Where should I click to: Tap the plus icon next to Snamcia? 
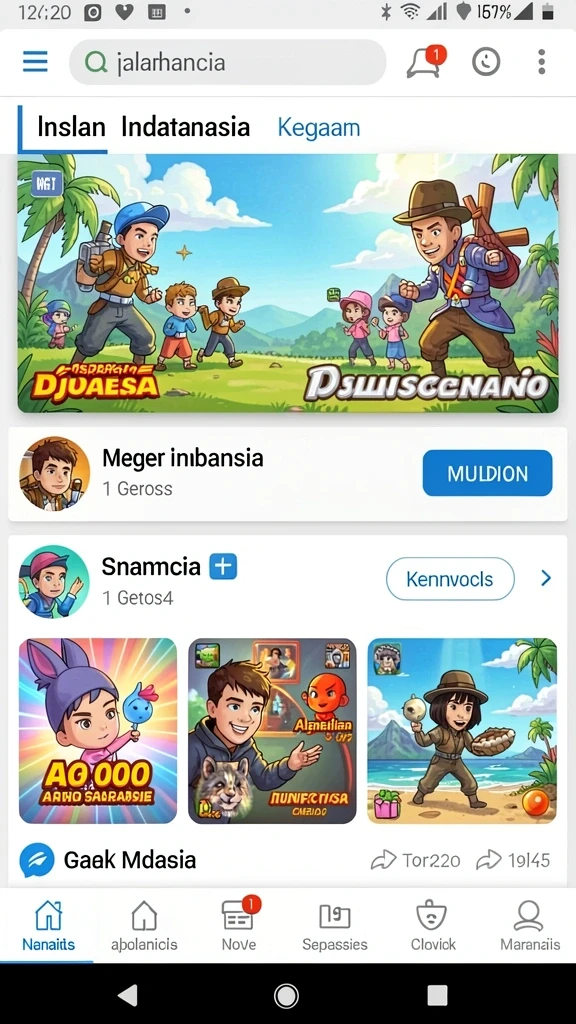(x=223, y=566)
